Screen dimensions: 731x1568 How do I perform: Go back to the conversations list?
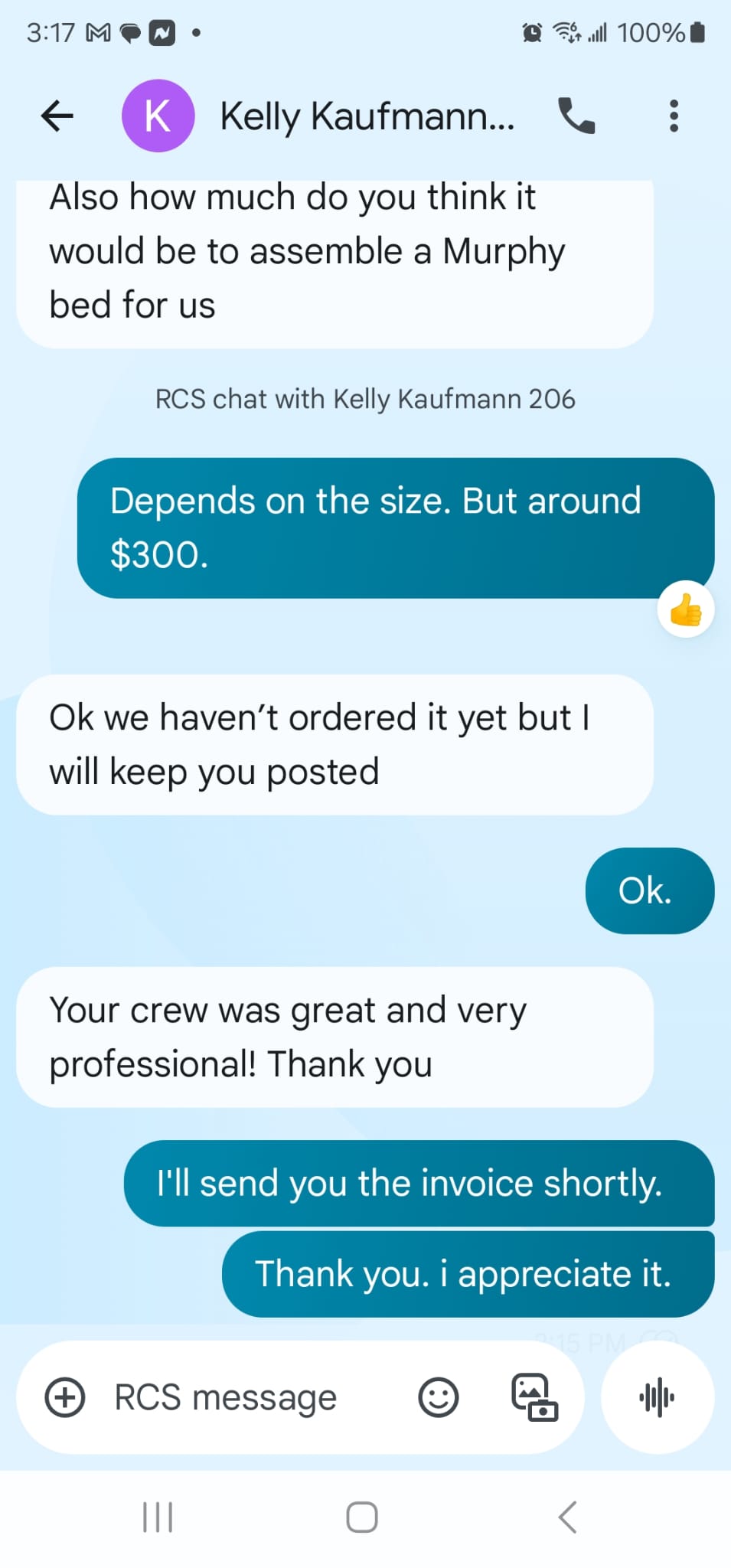tap(57, 116)
